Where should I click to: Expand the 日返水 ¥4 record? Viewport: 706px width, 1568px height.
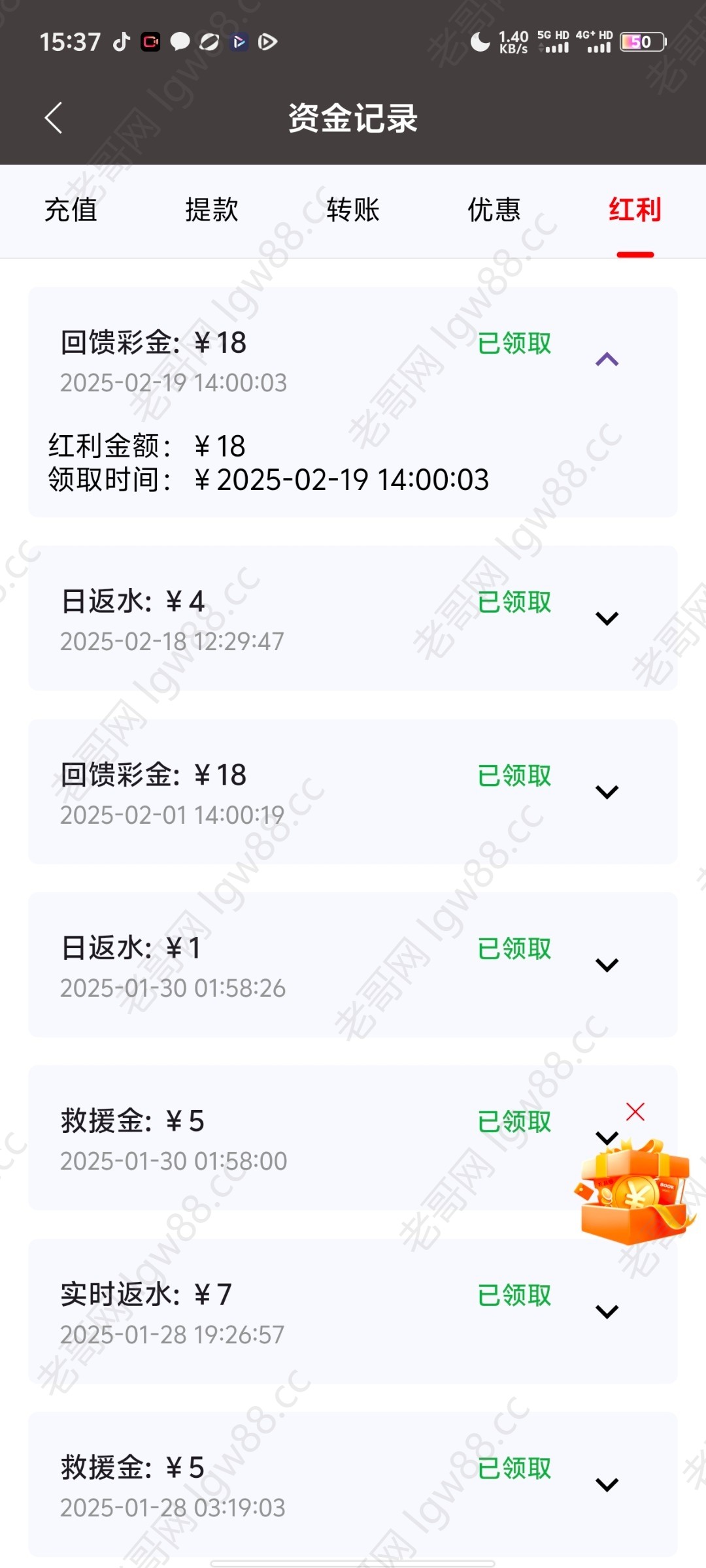pyautogui.click(x=607, y=618)
